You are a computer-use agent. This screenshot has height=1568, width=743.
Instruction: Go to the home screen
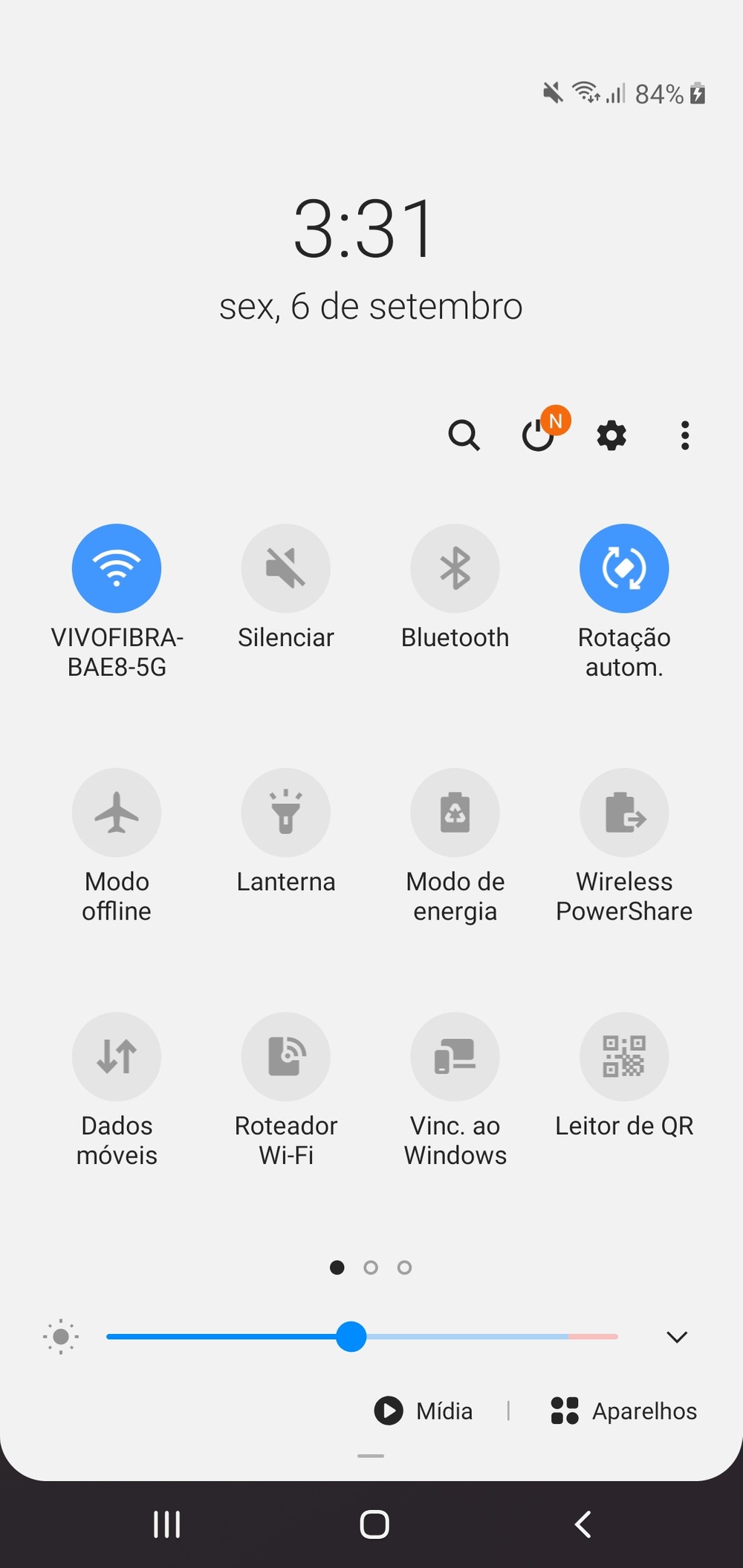374,1524
